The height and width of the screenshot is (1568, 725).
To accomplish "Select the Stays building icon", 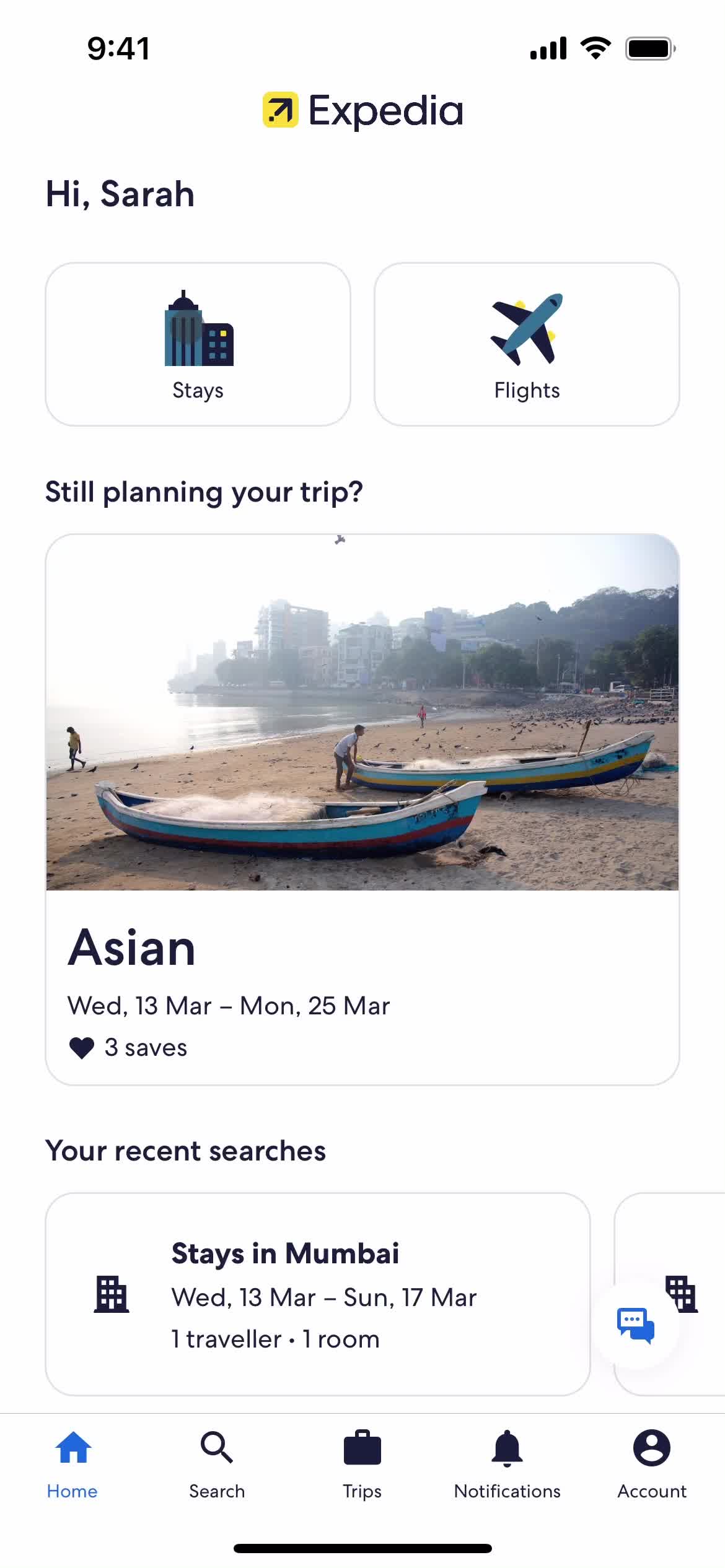I will point(198,331).
